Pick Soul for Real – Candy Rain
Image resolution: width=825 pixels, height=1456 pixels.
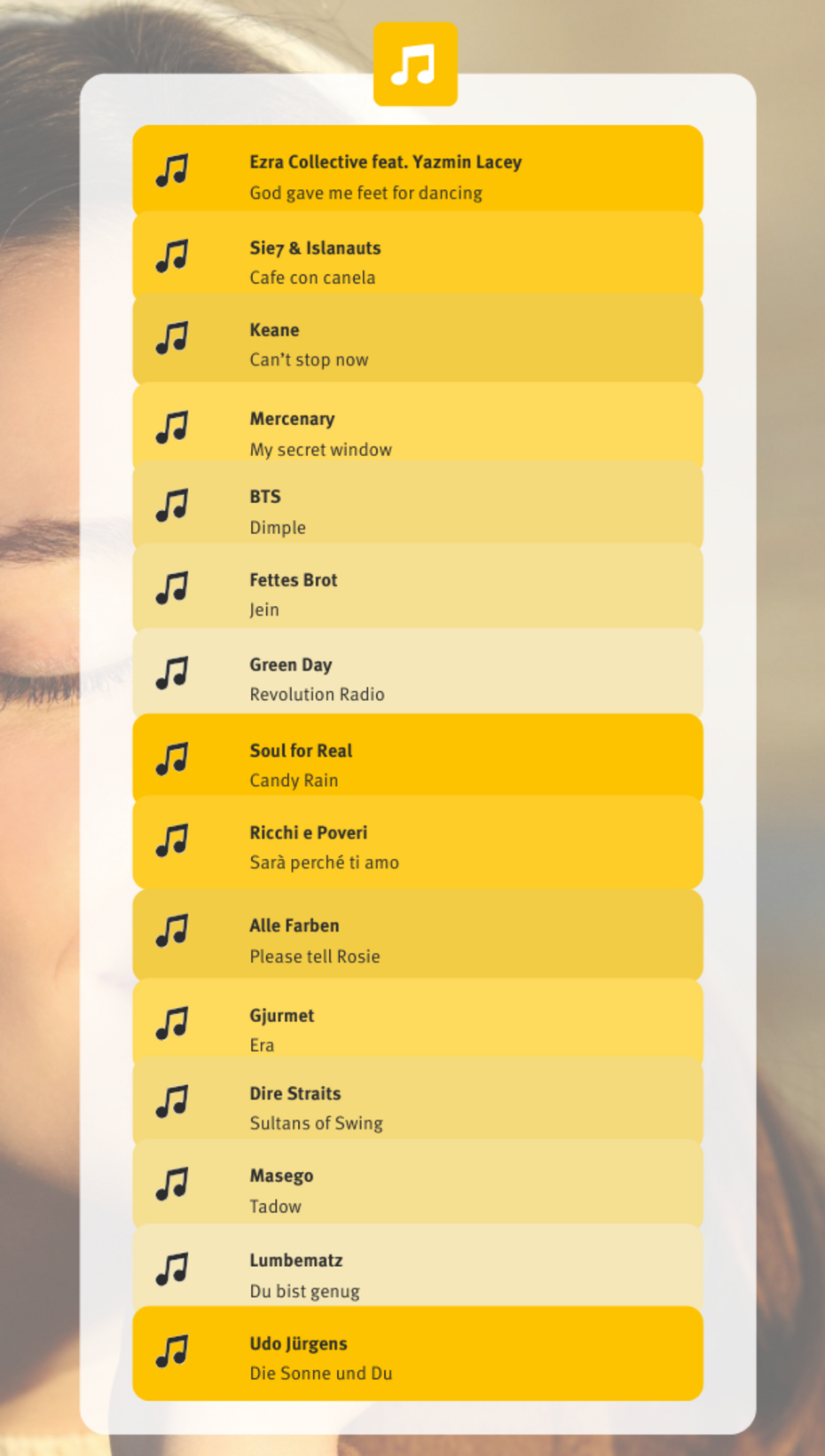418,757
